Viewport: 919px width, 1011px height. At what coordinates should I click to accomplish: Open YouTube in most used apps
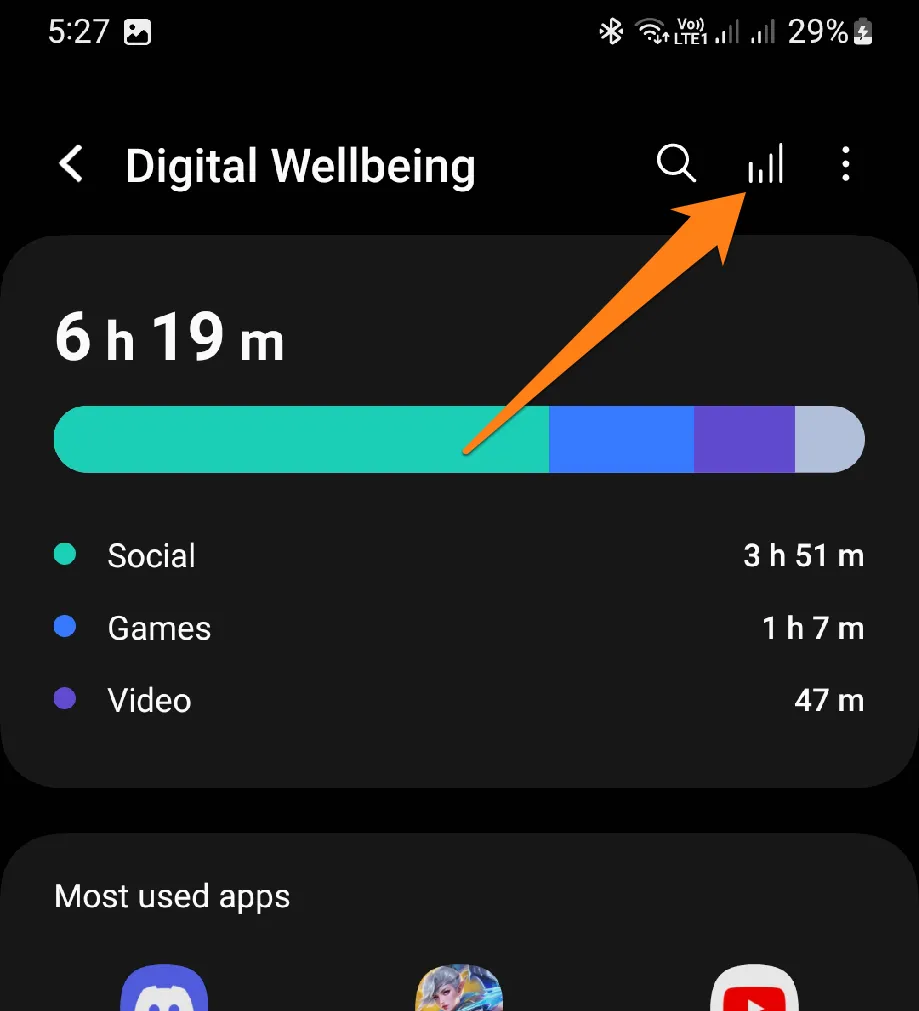(x=754, y=988)
